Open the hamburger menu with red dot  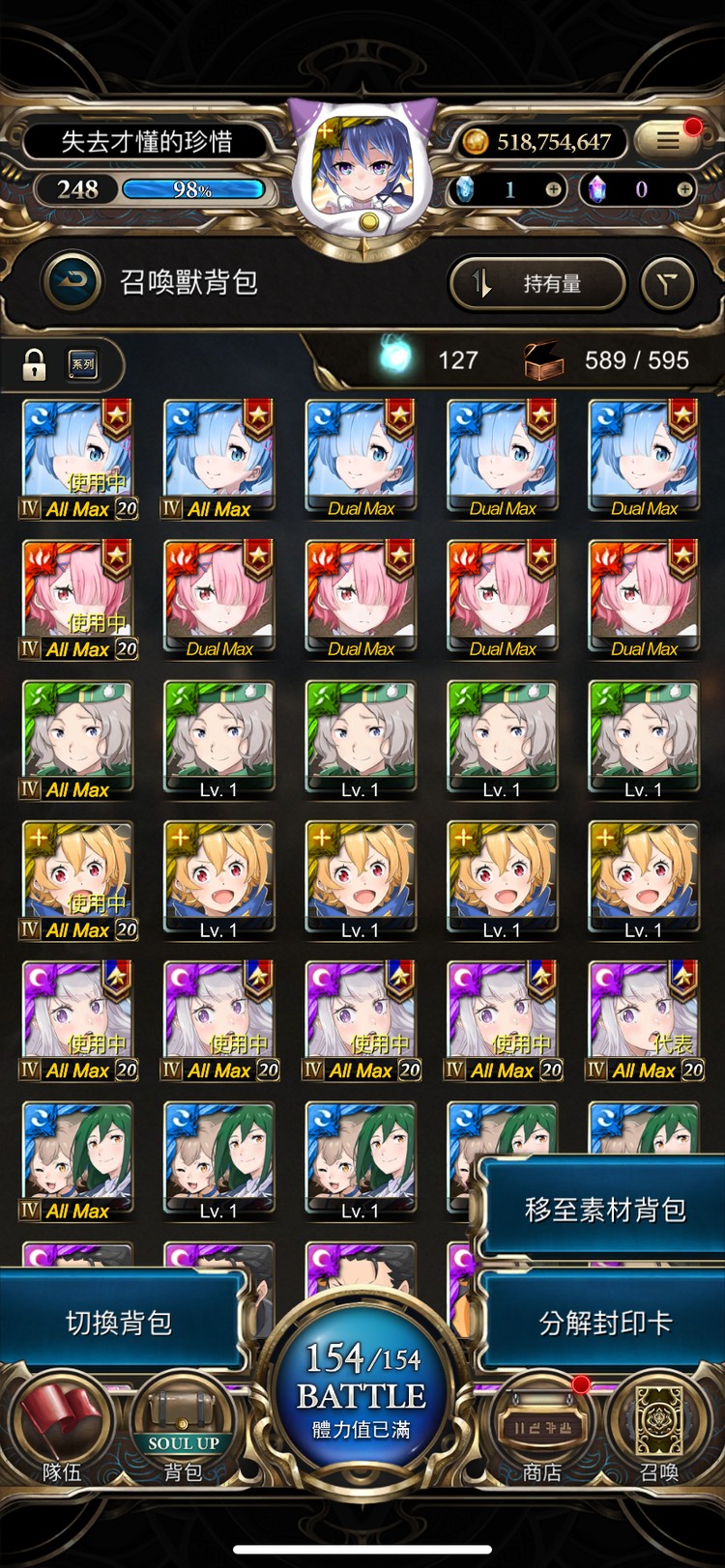[669, 141]
